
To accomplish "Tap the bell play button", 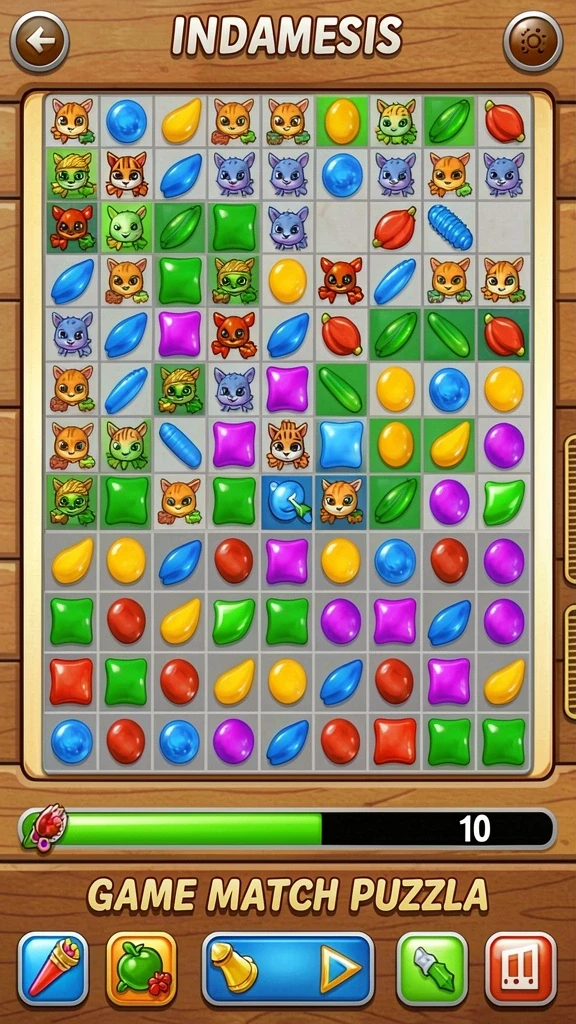I will tap(288, 968).
